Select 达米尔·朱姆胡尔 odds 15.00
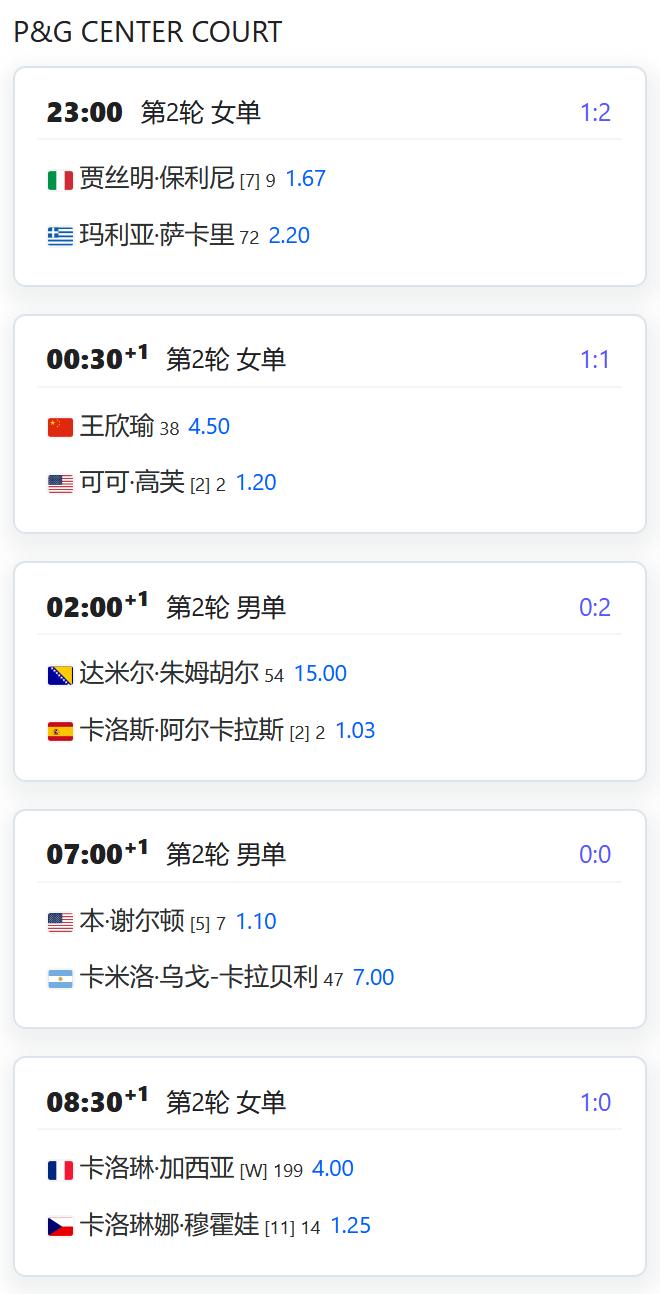660x1294 pixels. pos(320,673)
